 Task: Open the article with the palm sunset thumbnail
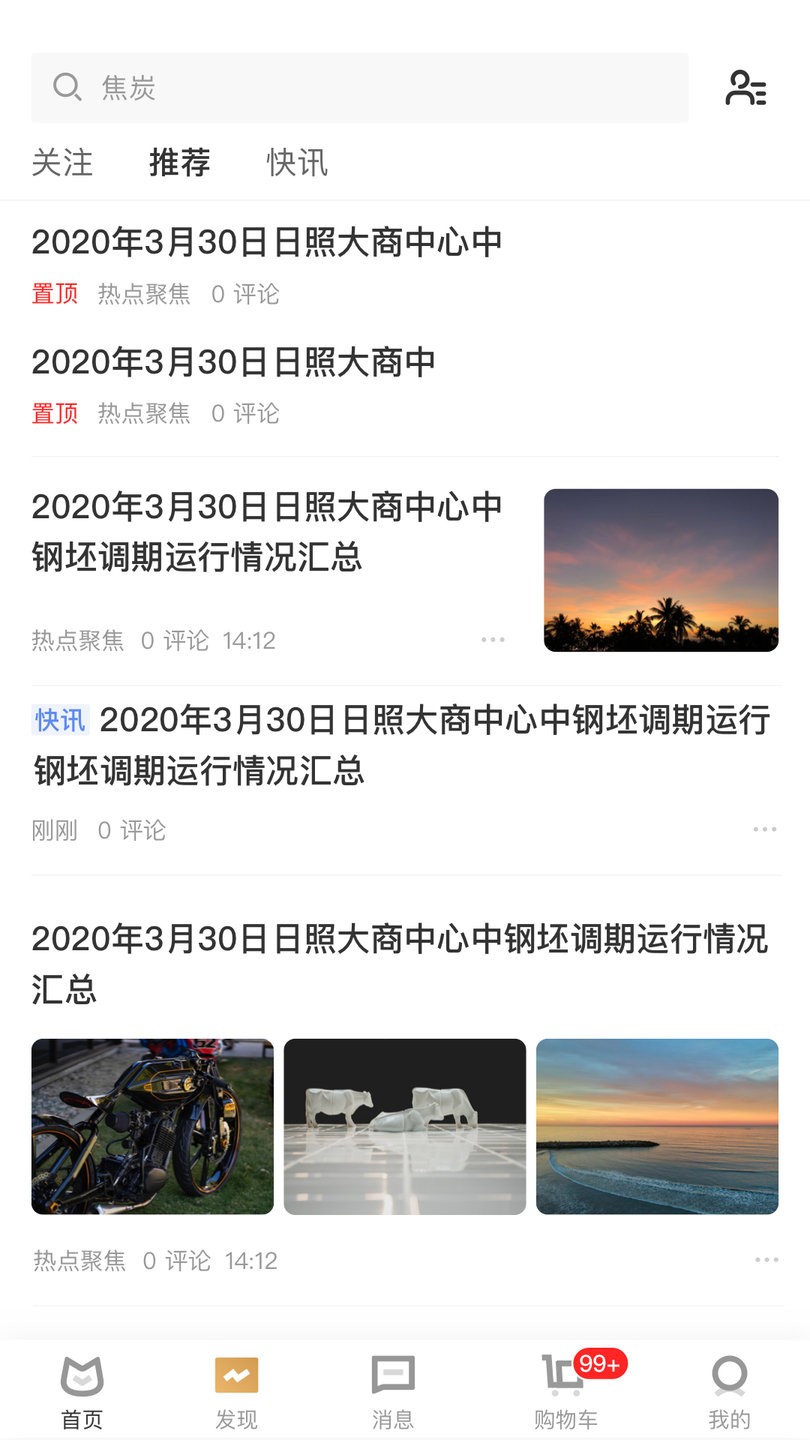pos(267,532)
